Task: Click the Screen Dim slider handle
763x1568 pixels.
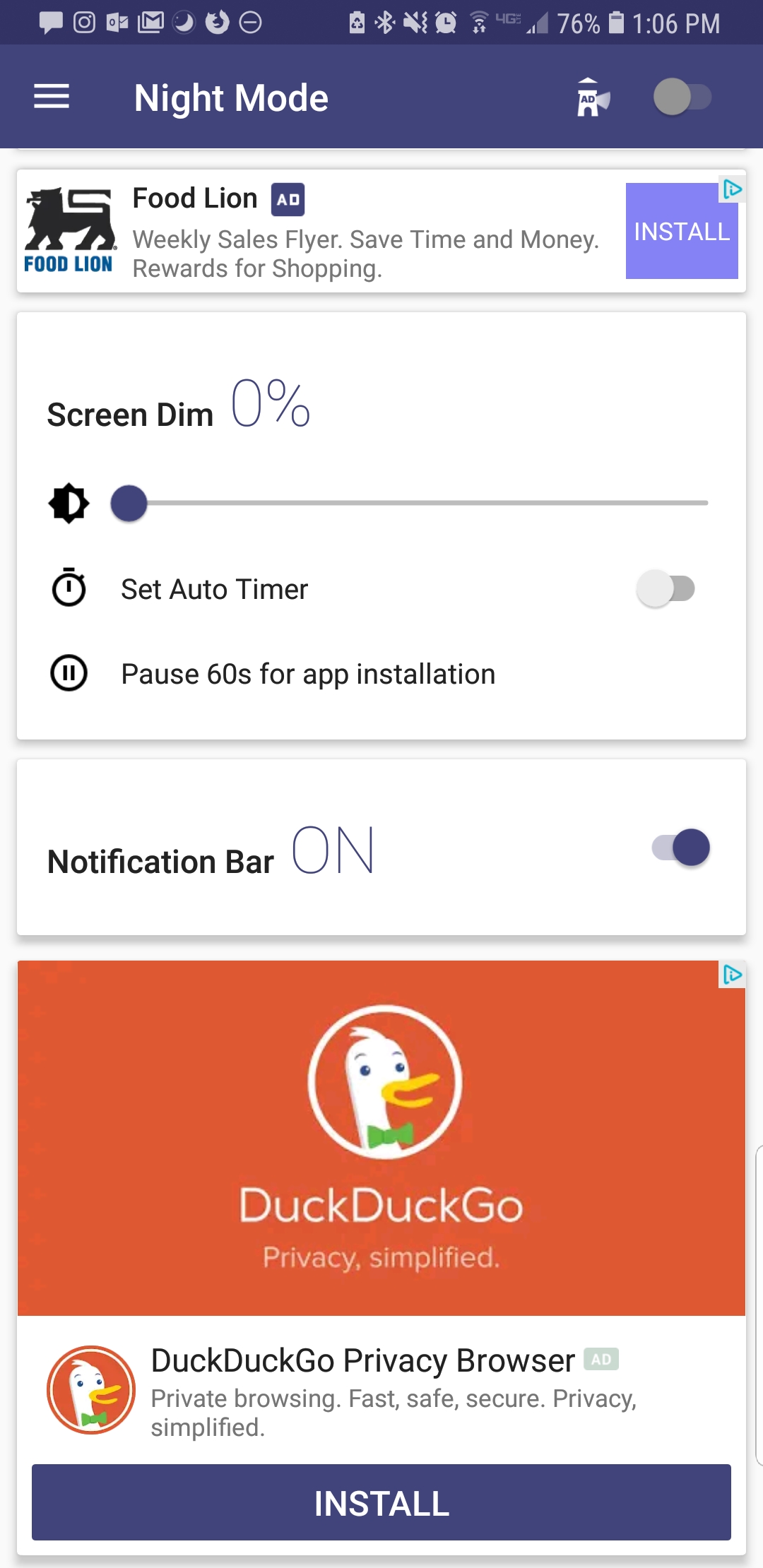Action: (x=129, y=503)
